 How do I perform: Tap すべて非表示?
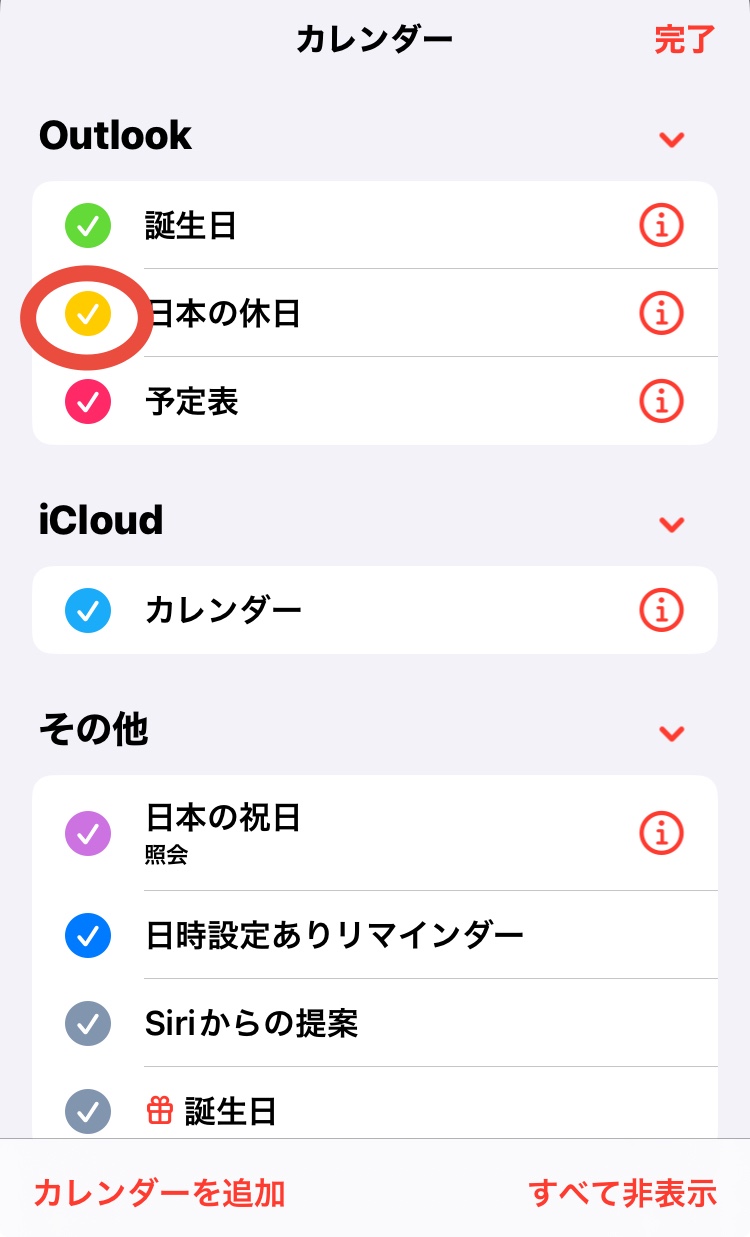(x=622, y=1193)
